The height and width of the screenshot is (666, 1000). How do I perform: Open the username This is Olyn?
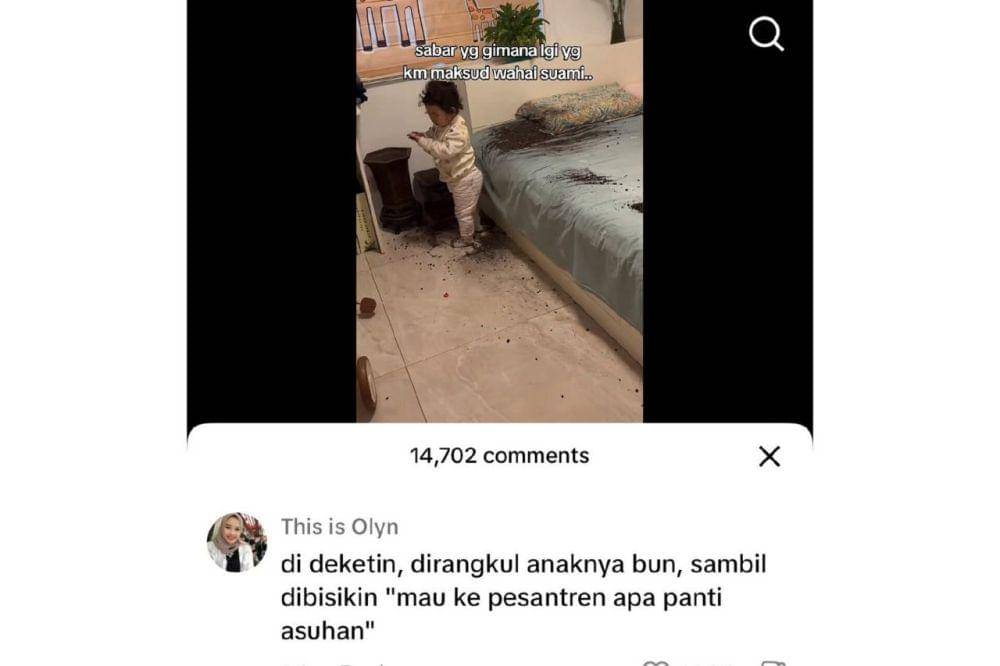tap(339, 527)
